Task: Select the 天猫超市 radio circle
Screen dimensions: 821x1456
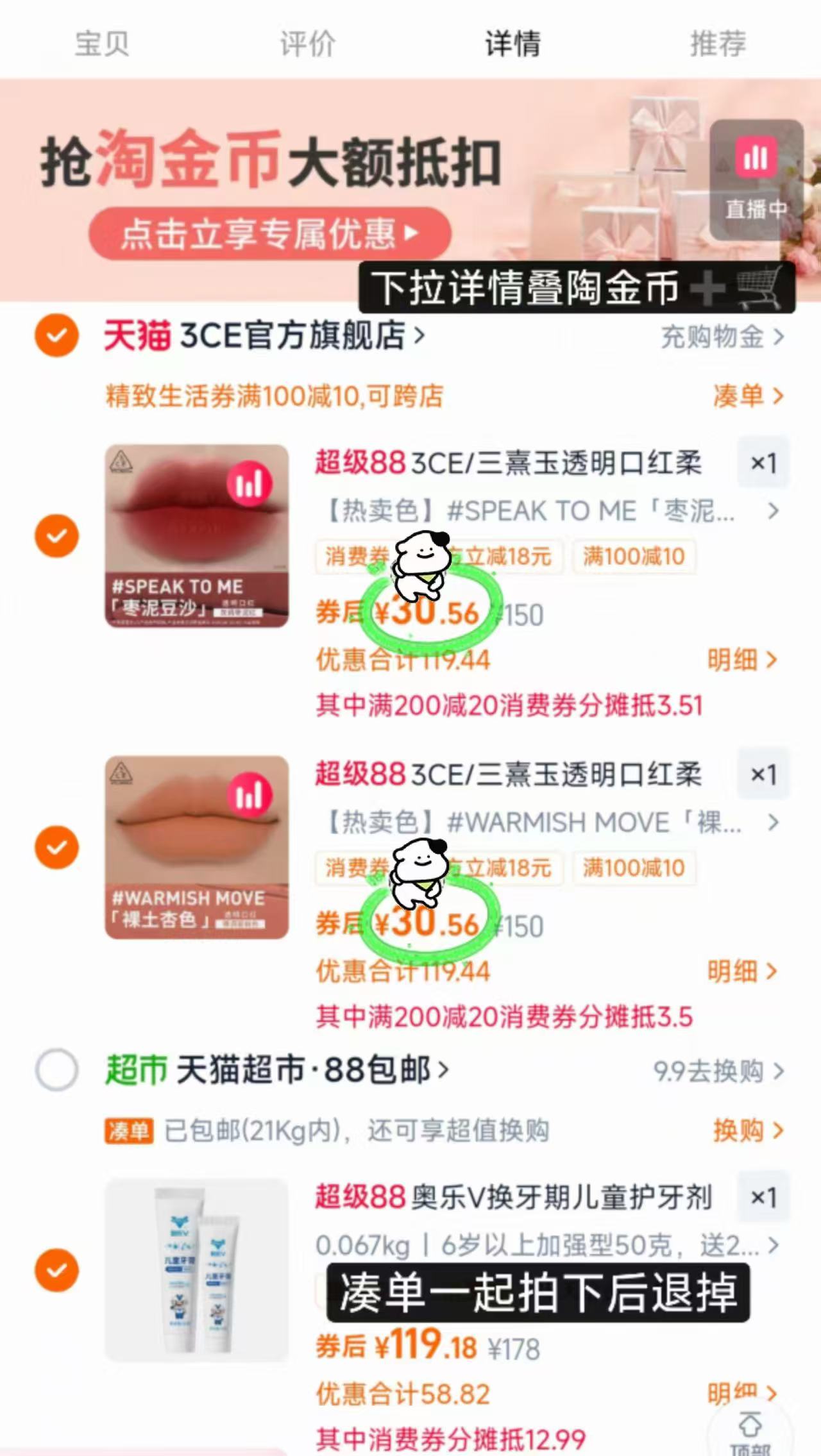Action: coord(57,1069)
